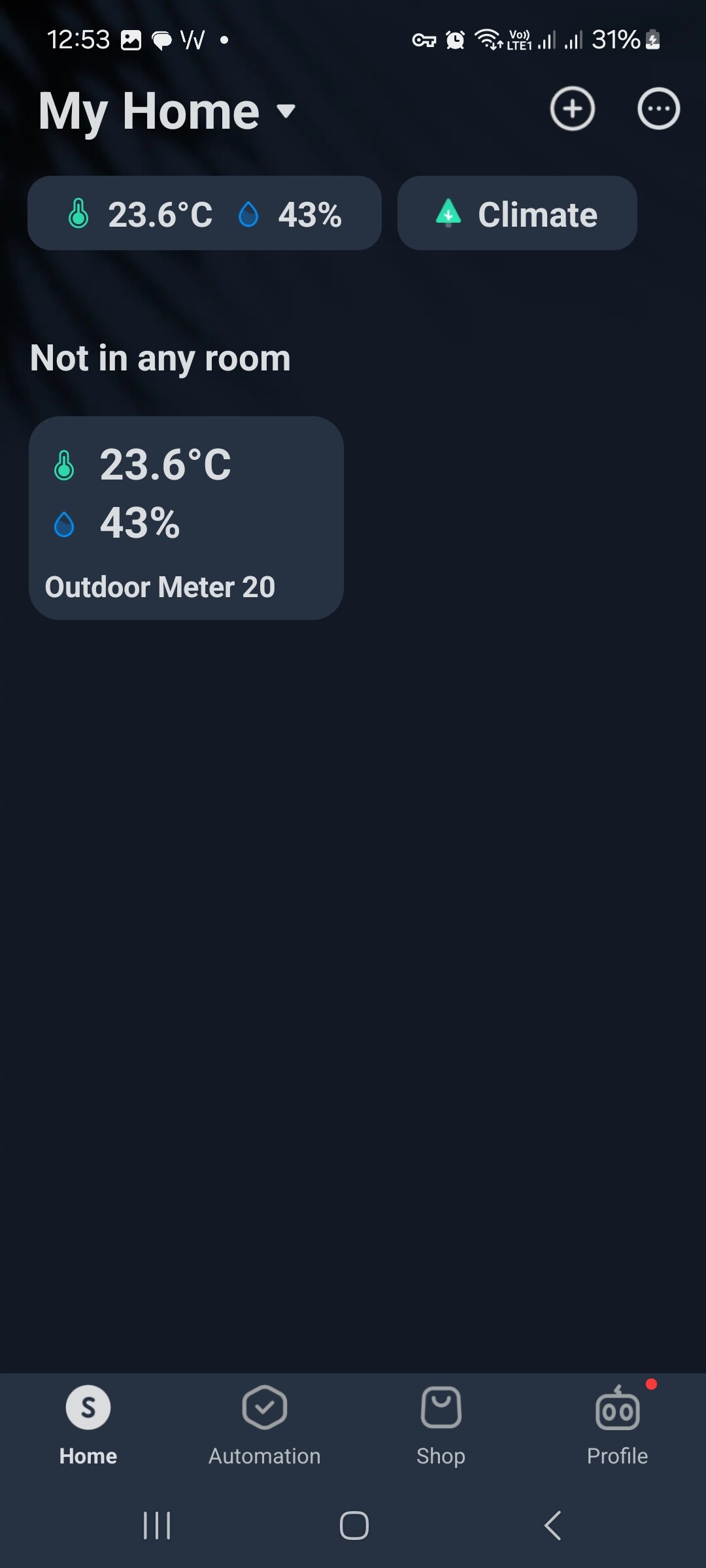Open the recent apps view
The height and width of the screenshot is (1568, 706).
tap(157, 1526)
